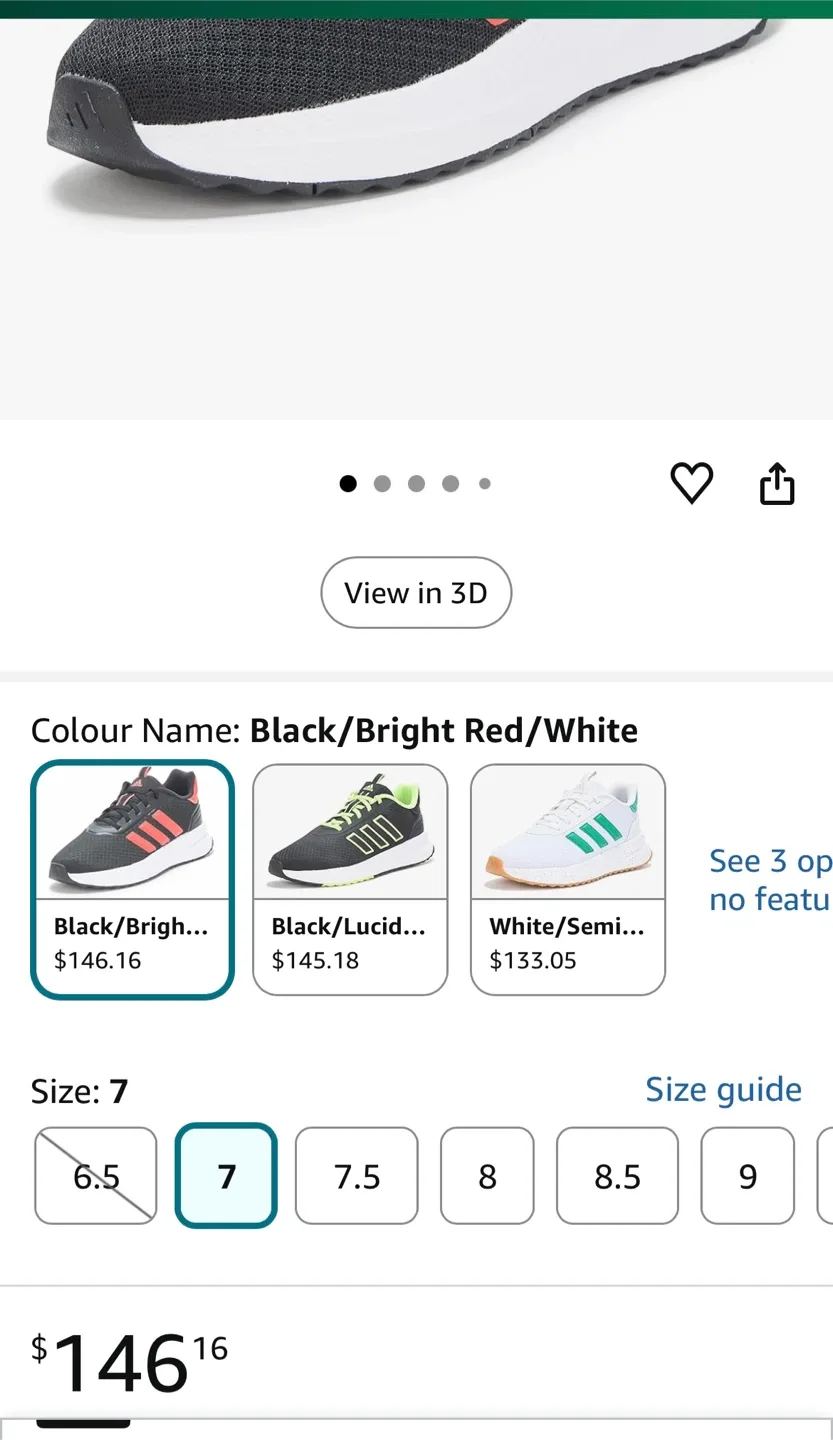Open the Size guide link

[723, 1089]
